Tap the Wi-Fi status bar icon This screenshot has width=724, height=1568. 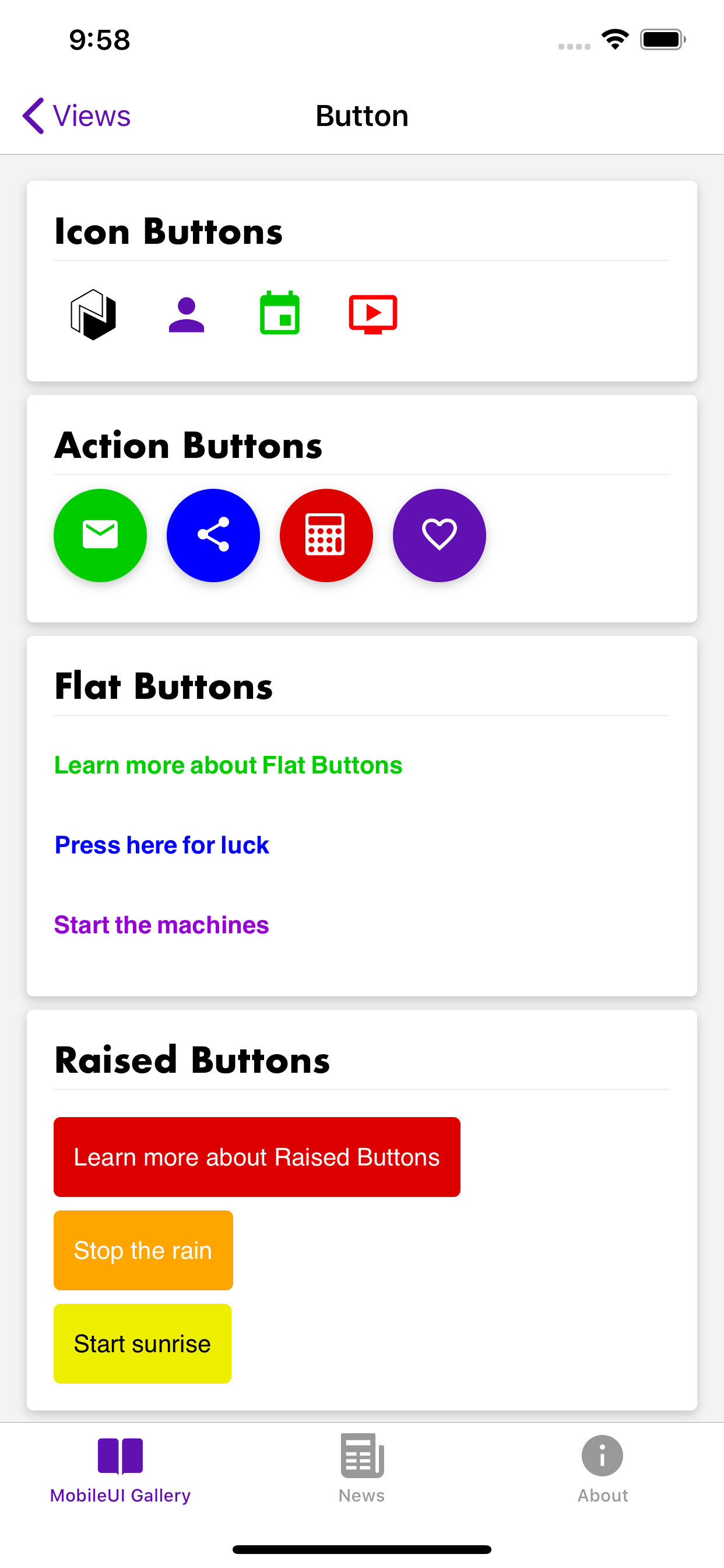pos(614,39)
